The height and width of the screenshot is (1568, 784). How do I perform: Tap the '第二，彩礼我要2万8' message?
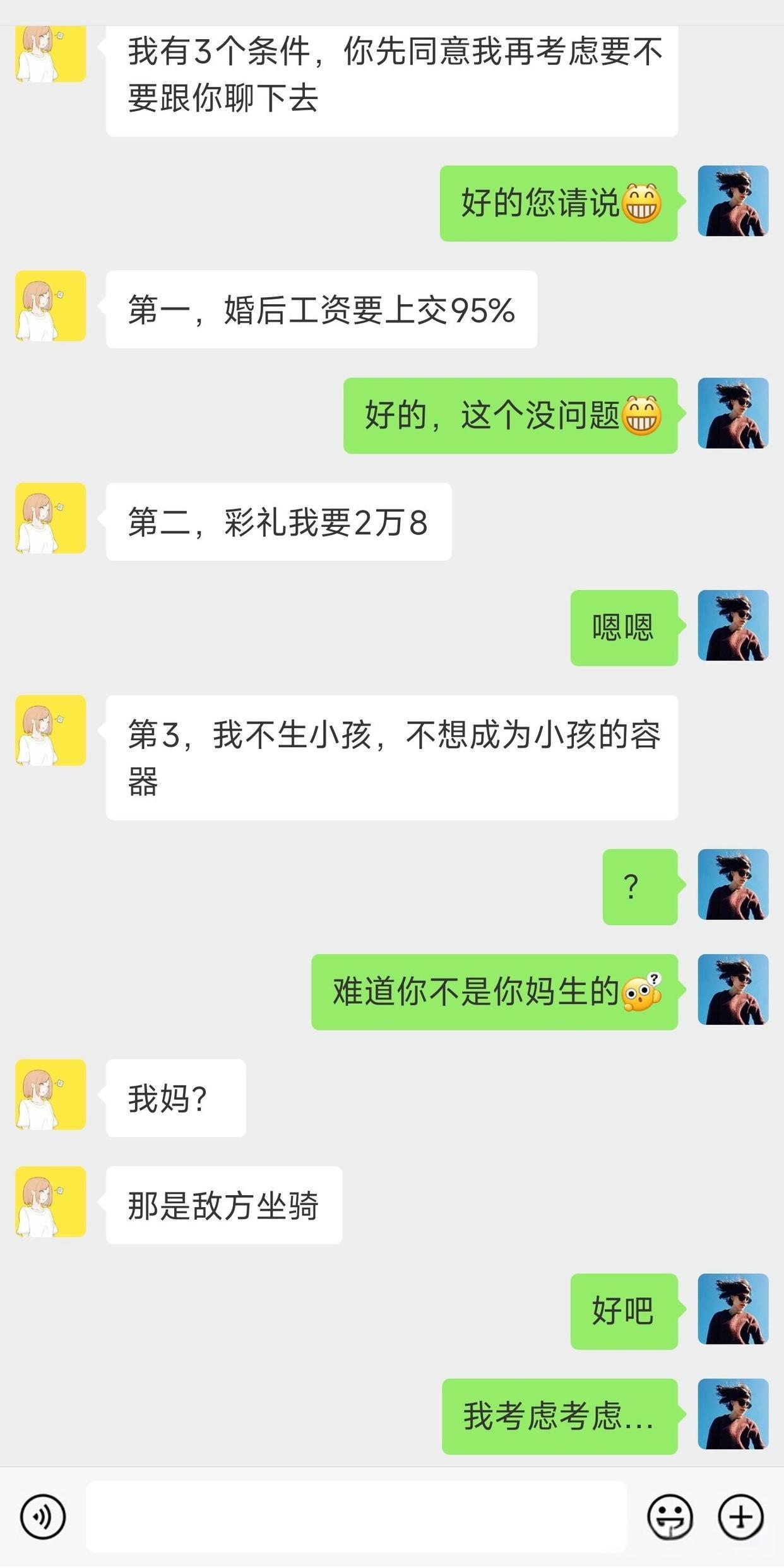tap(278, 521)
